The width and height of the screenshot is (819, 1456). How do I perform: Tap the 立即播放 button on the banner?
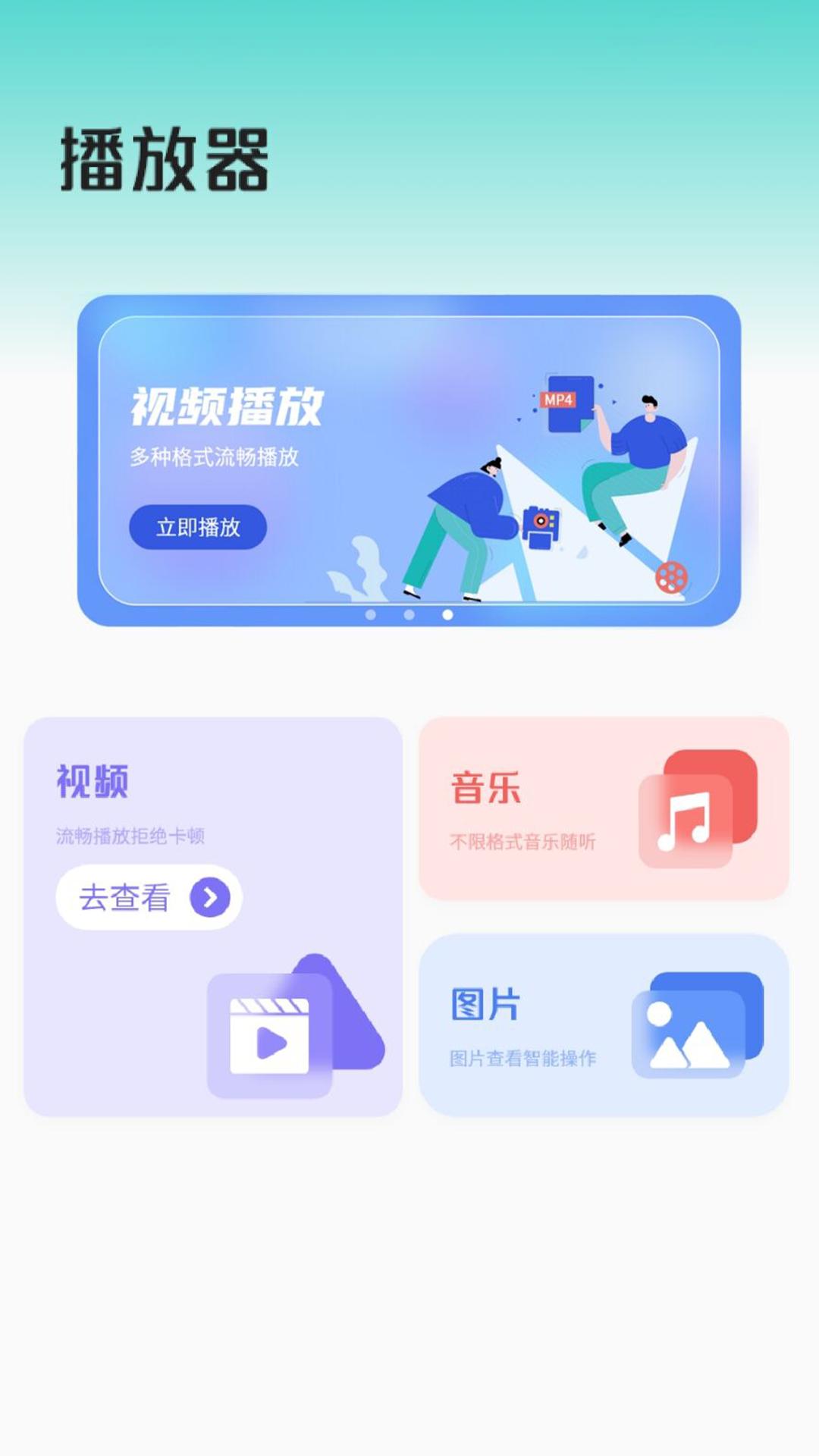[x=198, y=527]
